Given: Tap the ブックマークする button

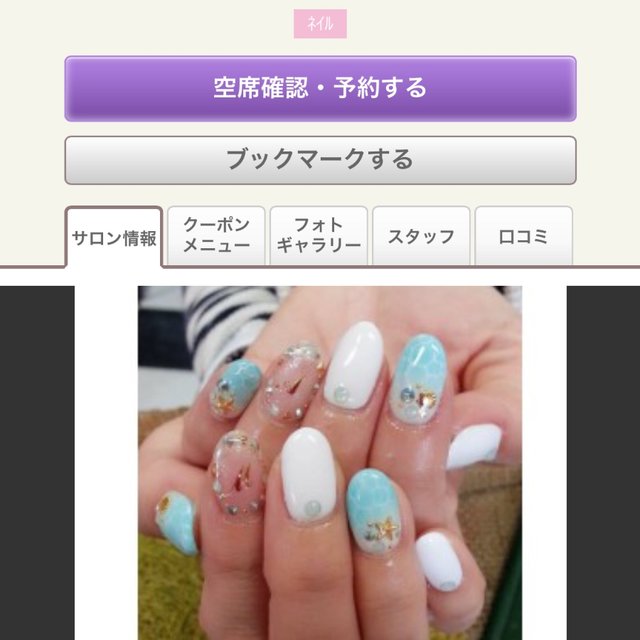Looking at the screenshot, I should pos(320,160).
